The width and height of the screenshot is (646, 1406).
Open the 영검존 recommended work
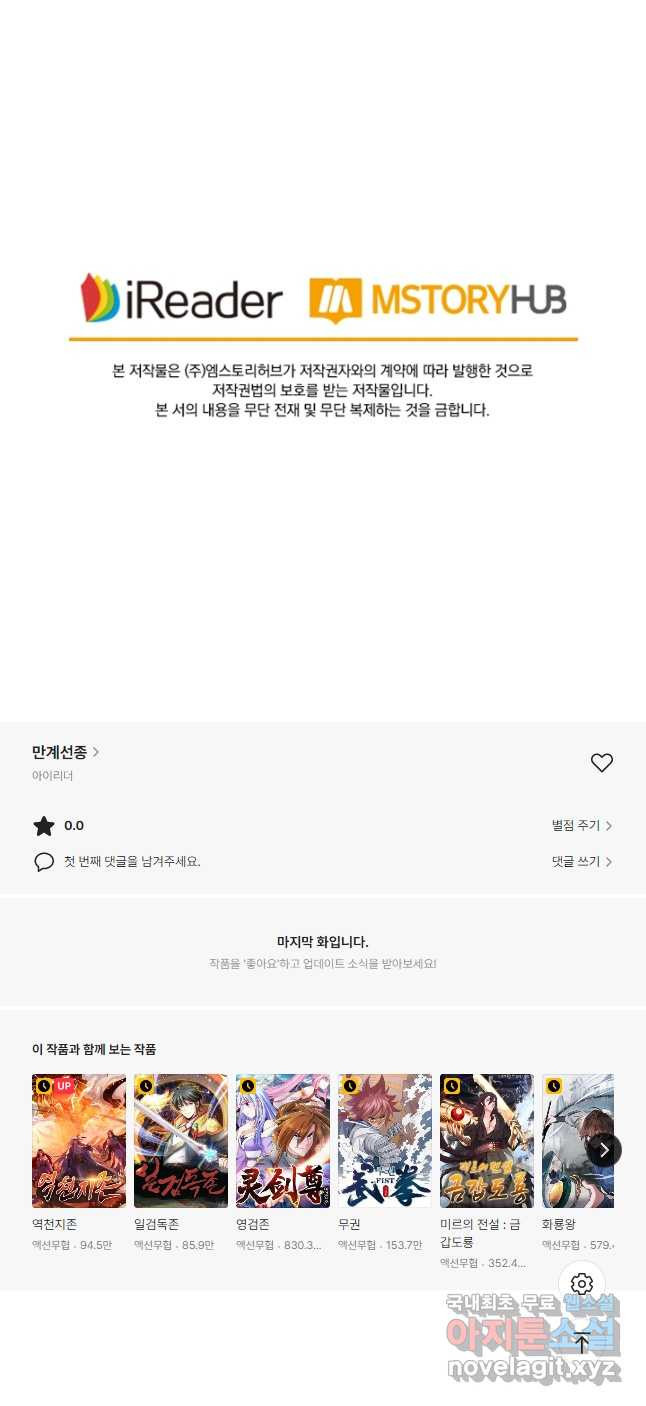[x=283, y=1141]
